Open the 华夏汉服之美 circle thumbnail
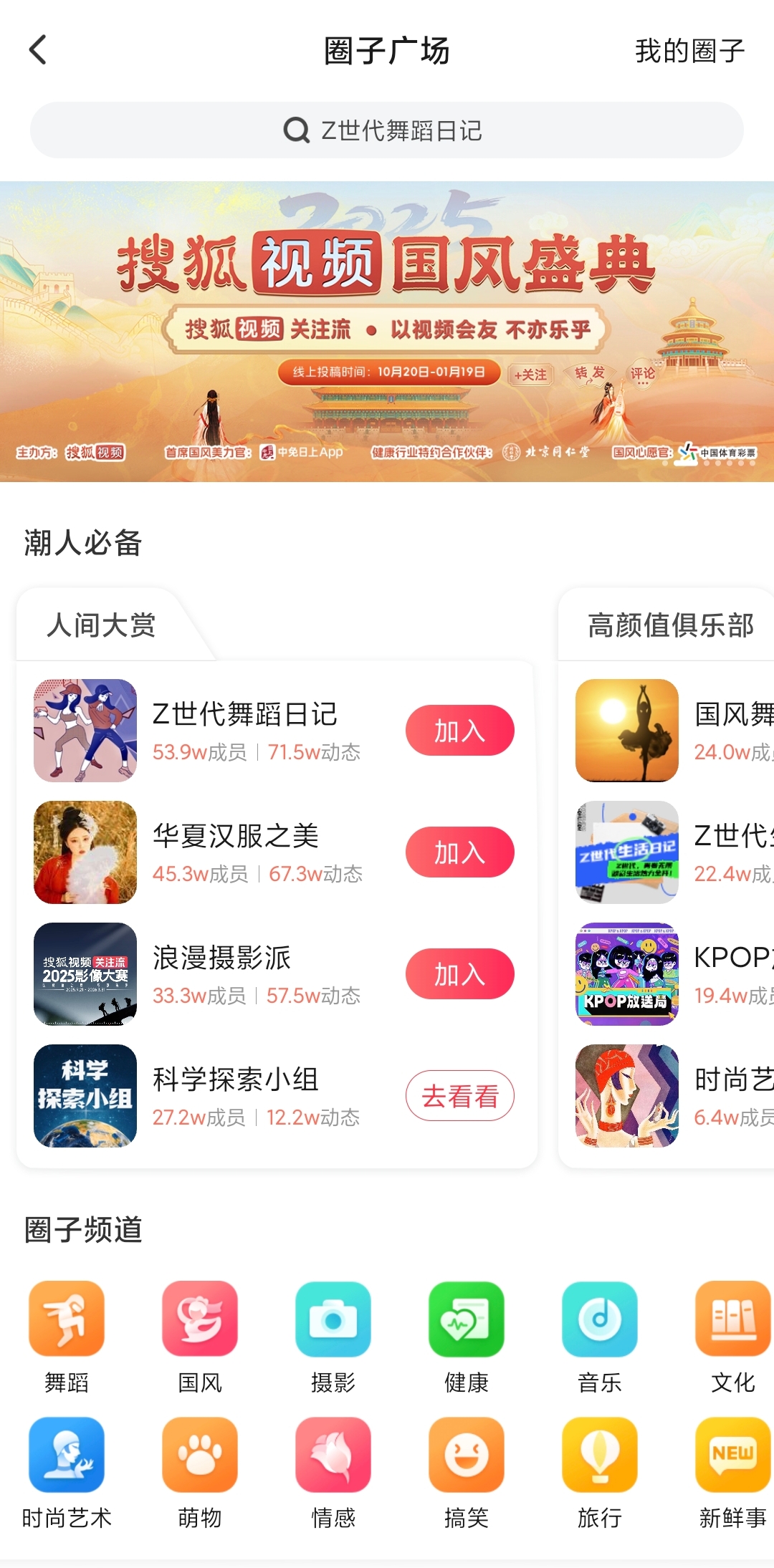This screenshot has height=1568, width=774. [x=85, y=852]
